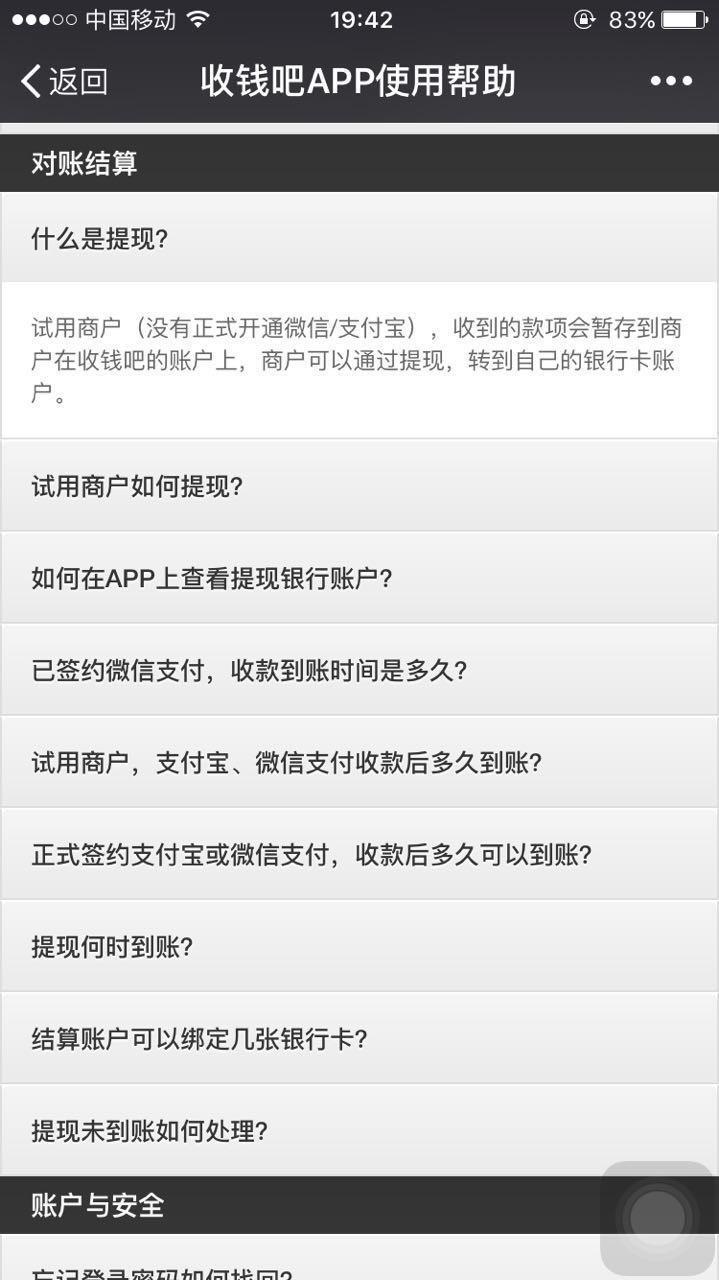This screenshot has width=719, height=1280.
Task: Expand 试用商户，支付宝、微信支付收款后多久到账? question
Action: pos(359,763)
